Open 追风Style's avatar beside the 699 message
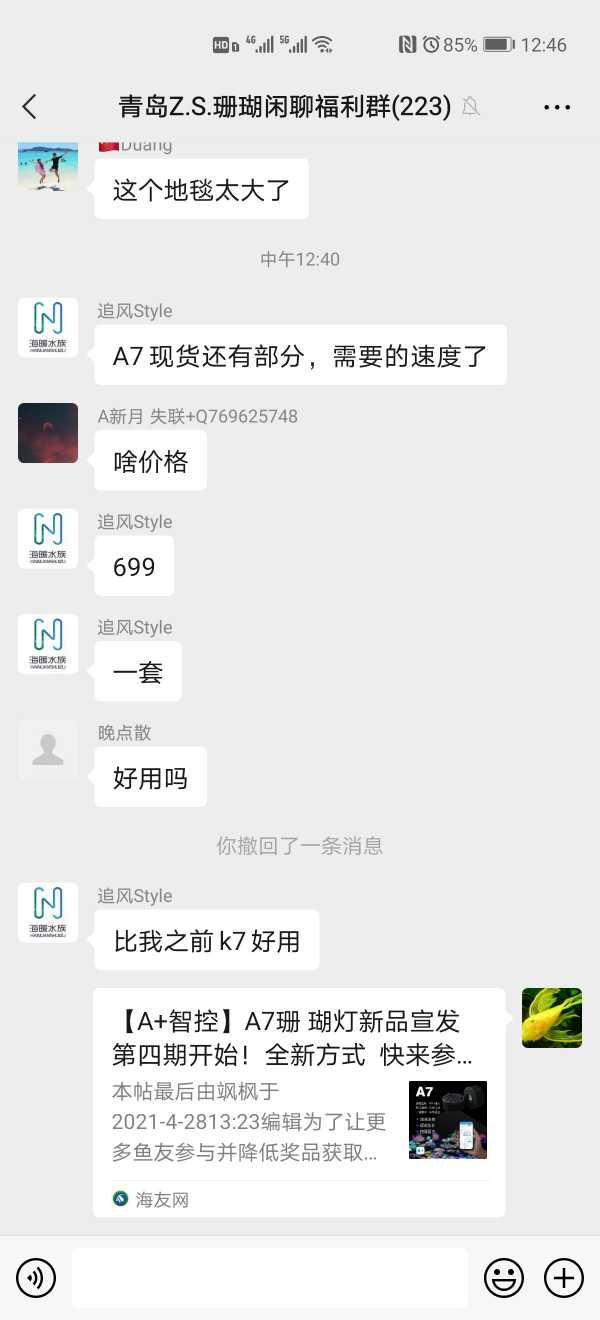Screen dimensions: 600x1320 click(x=48, y=539)
